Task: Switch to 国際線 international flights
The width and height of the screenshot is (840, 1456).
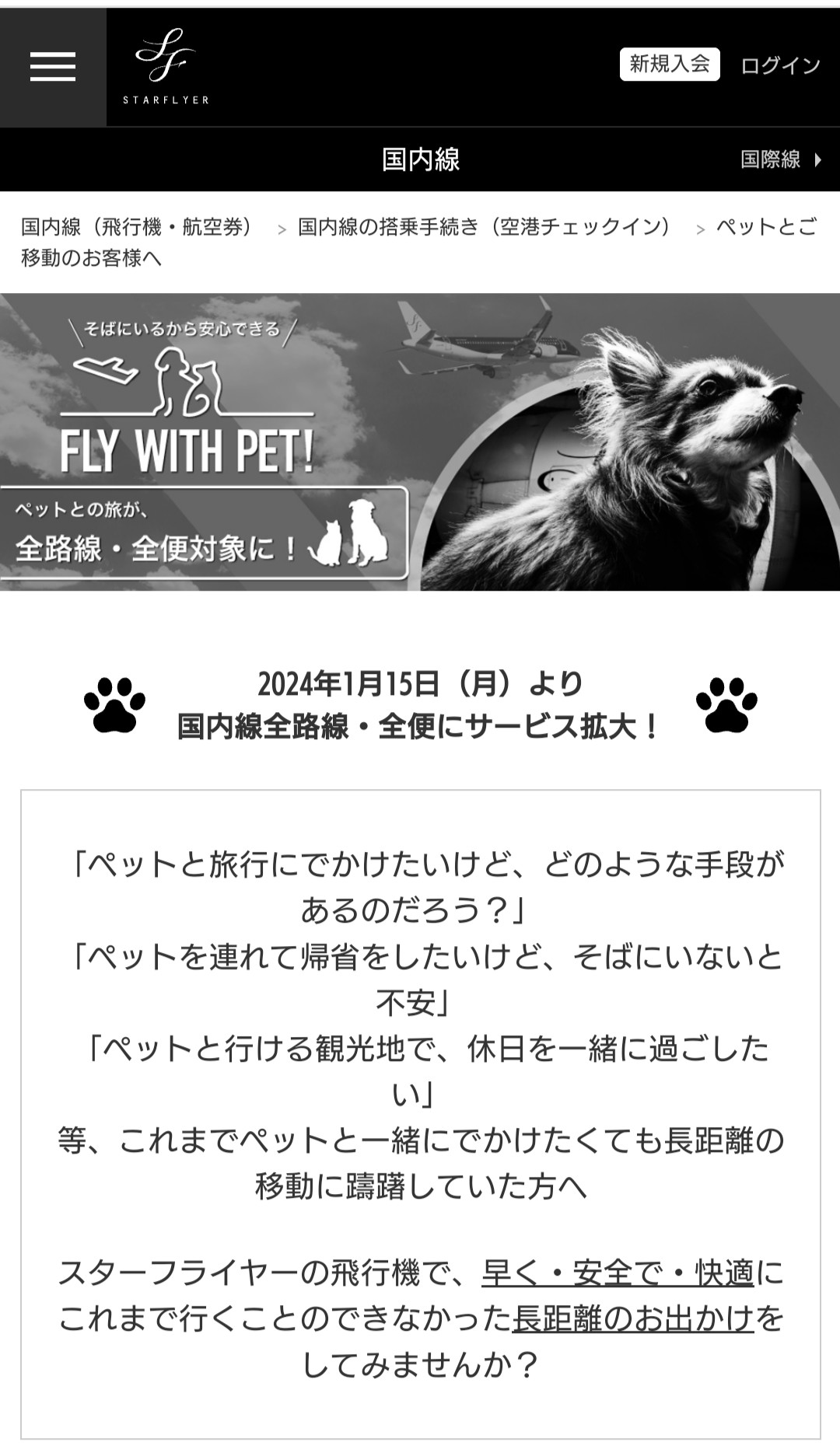Action: coord(780,159)
